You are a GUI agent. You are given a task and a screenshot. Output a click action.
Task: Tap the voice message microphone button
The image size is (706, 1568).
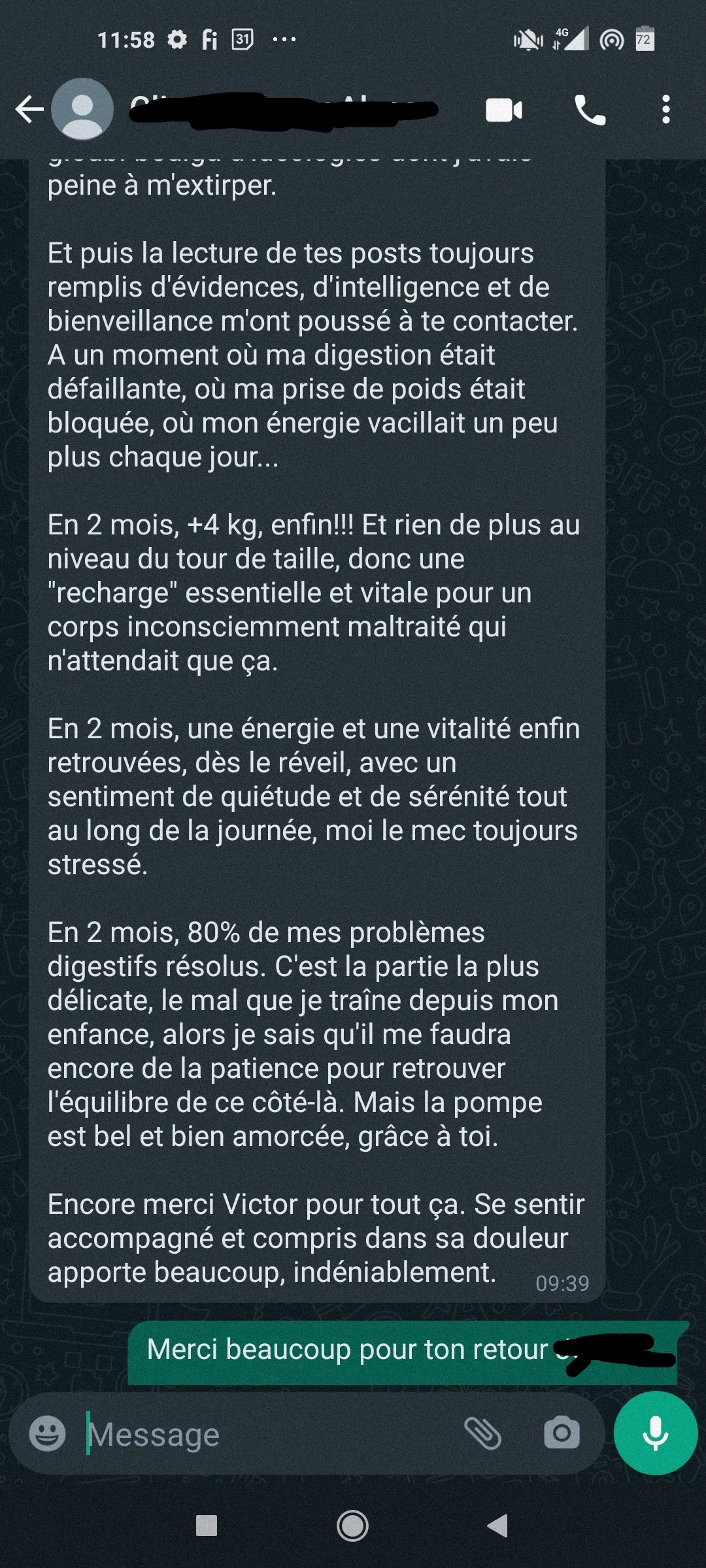656,1433
